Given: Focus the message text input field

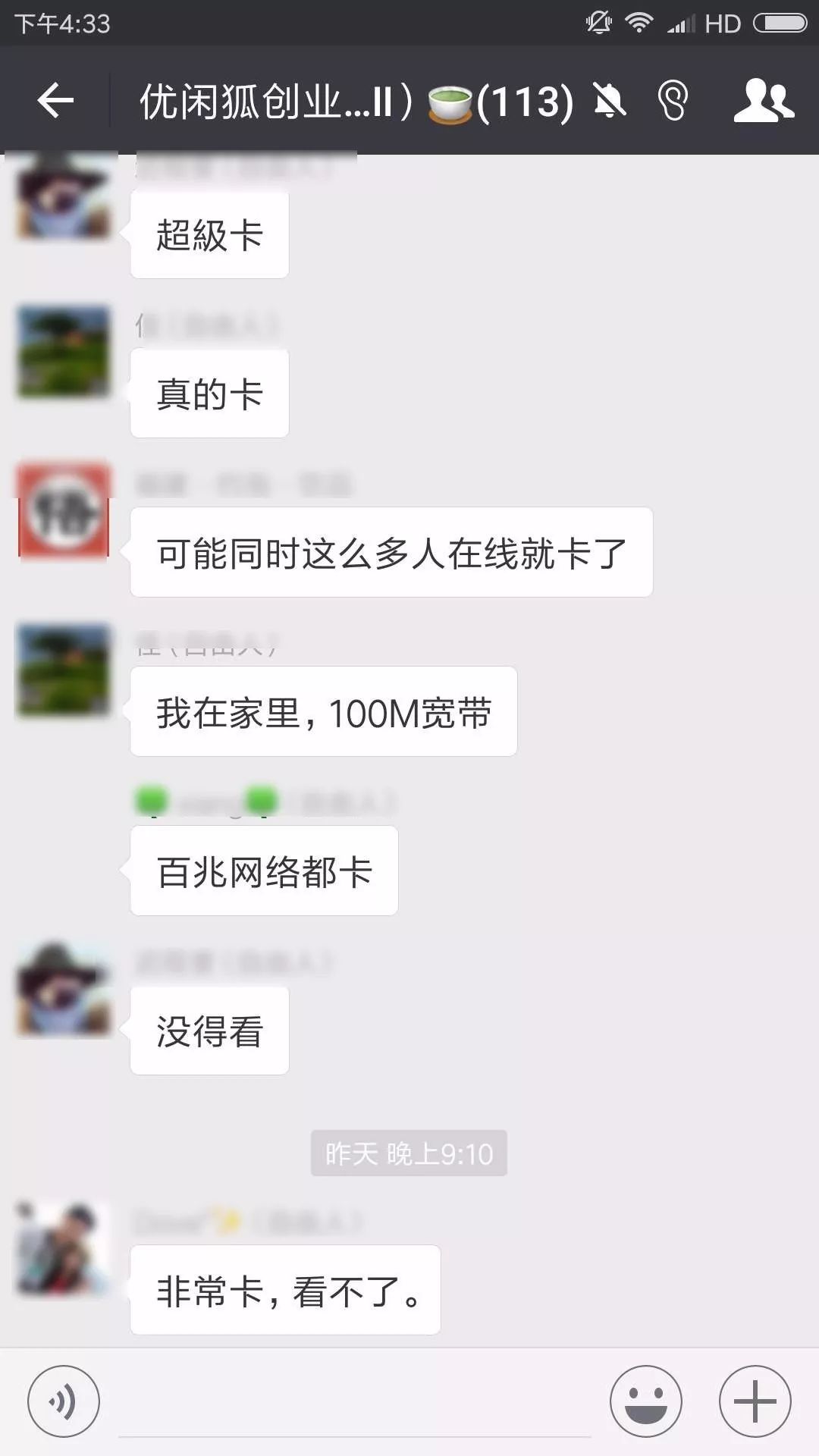Looking at the screenshot, I should pyautogui.click(x=355, y=1403).
